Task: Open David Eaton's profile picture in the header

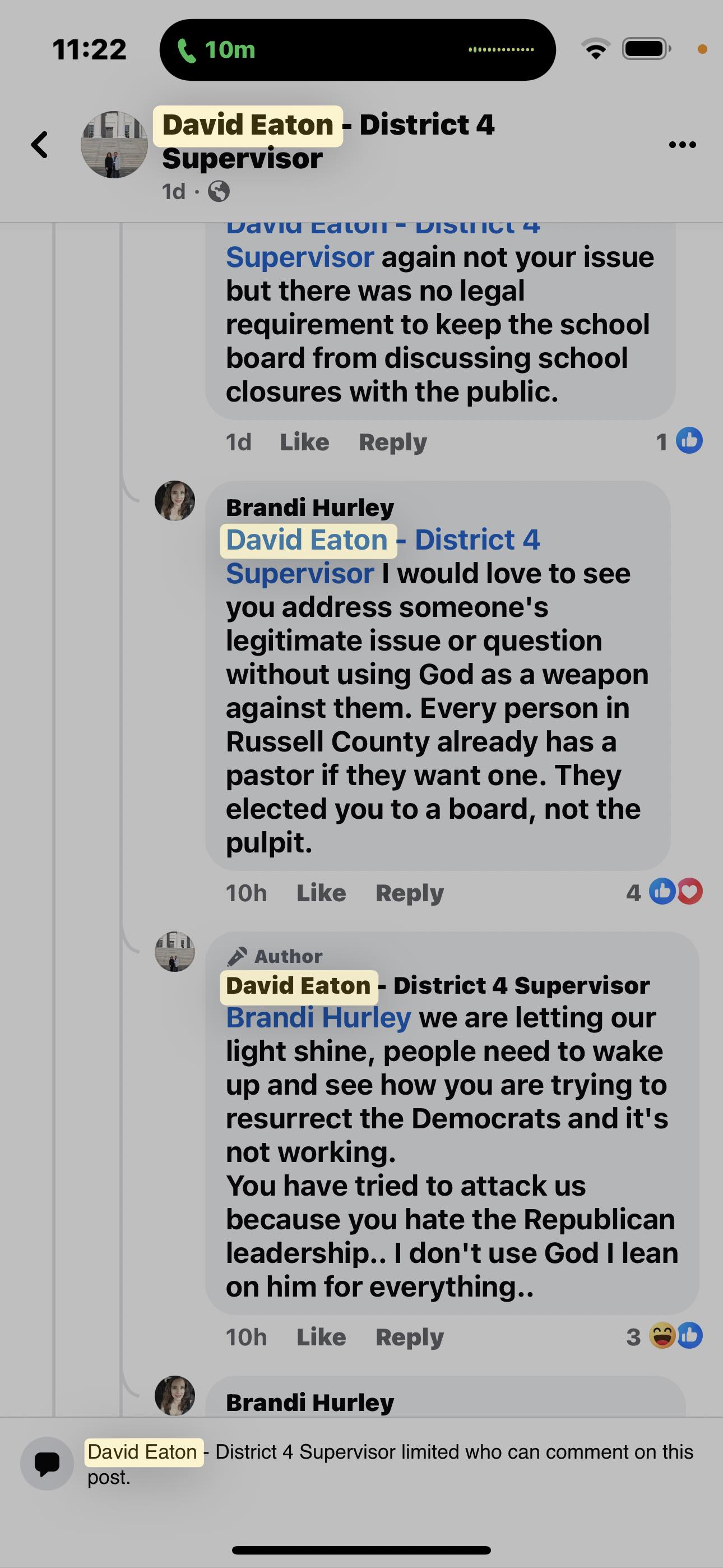Action: (x=114, y=145)
